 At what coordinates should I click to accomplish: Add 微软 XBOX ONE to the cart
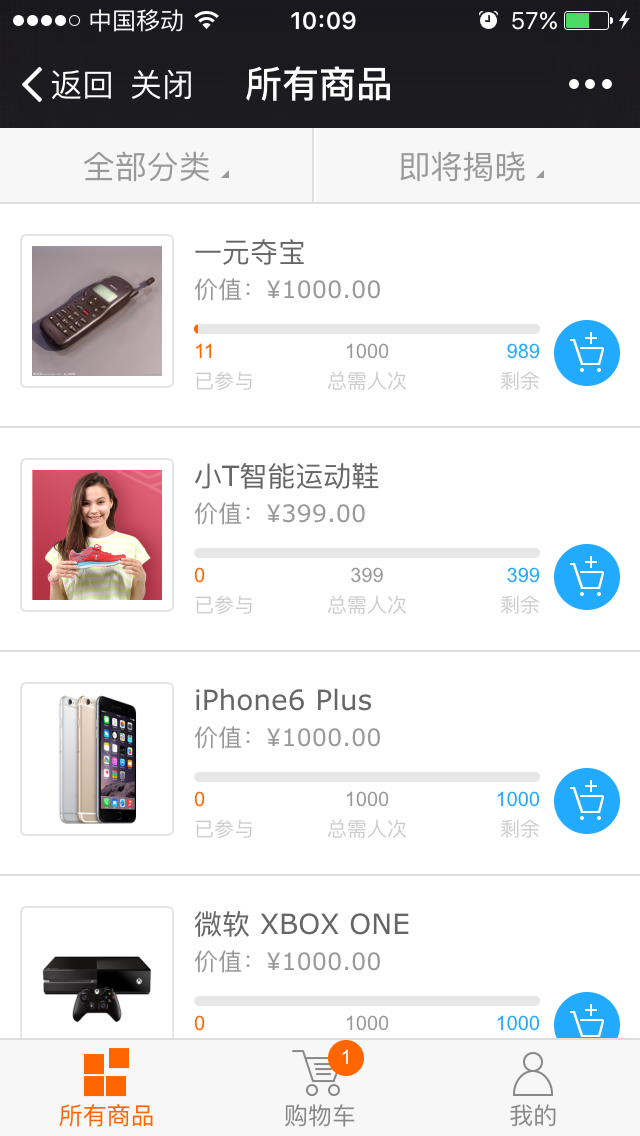[x=587, y=1018]
